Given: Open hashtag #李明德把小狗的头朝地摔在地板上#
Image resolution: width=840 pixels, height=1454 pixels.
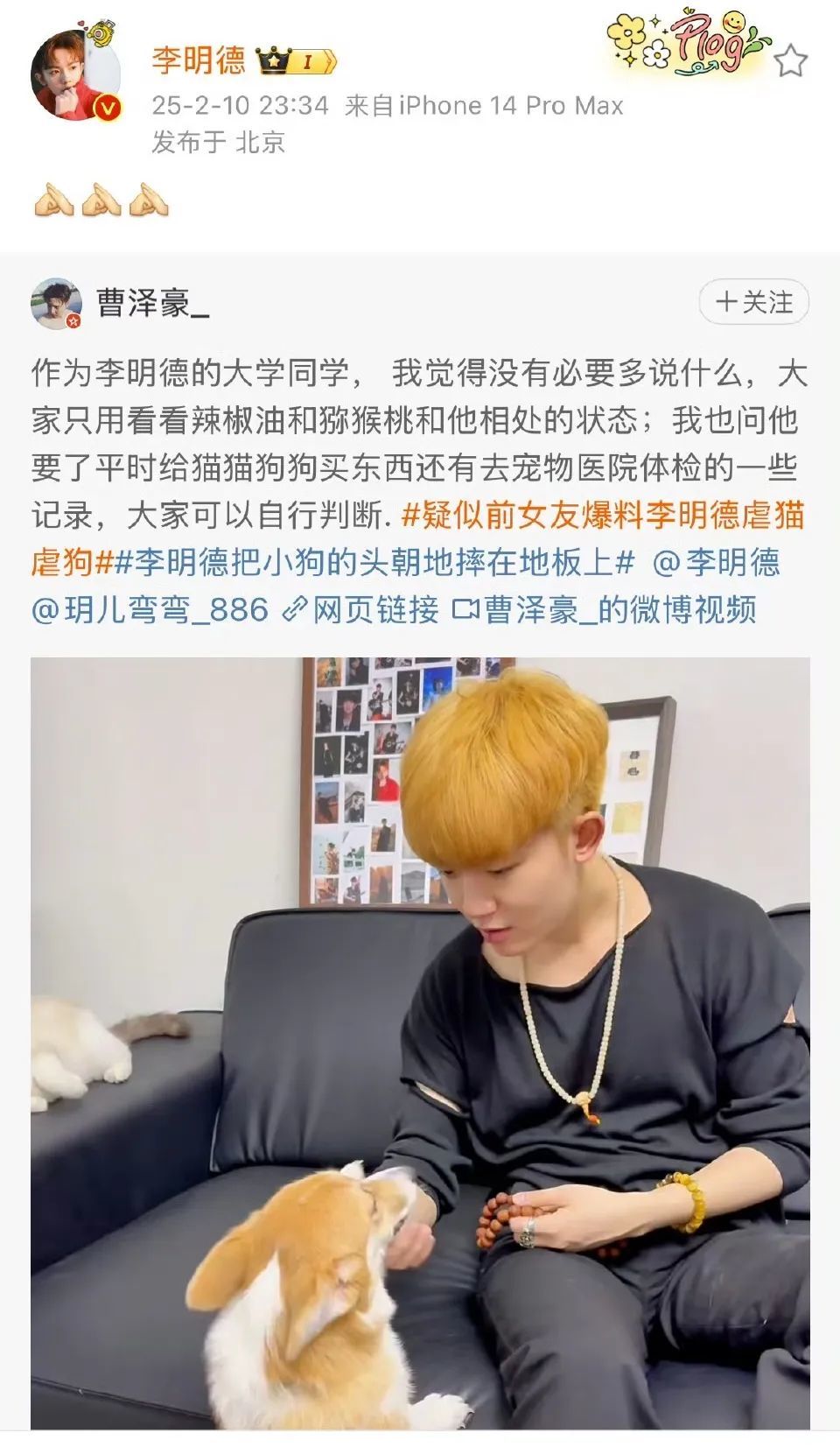Looking at the screenshot, I should click(374, 563).
